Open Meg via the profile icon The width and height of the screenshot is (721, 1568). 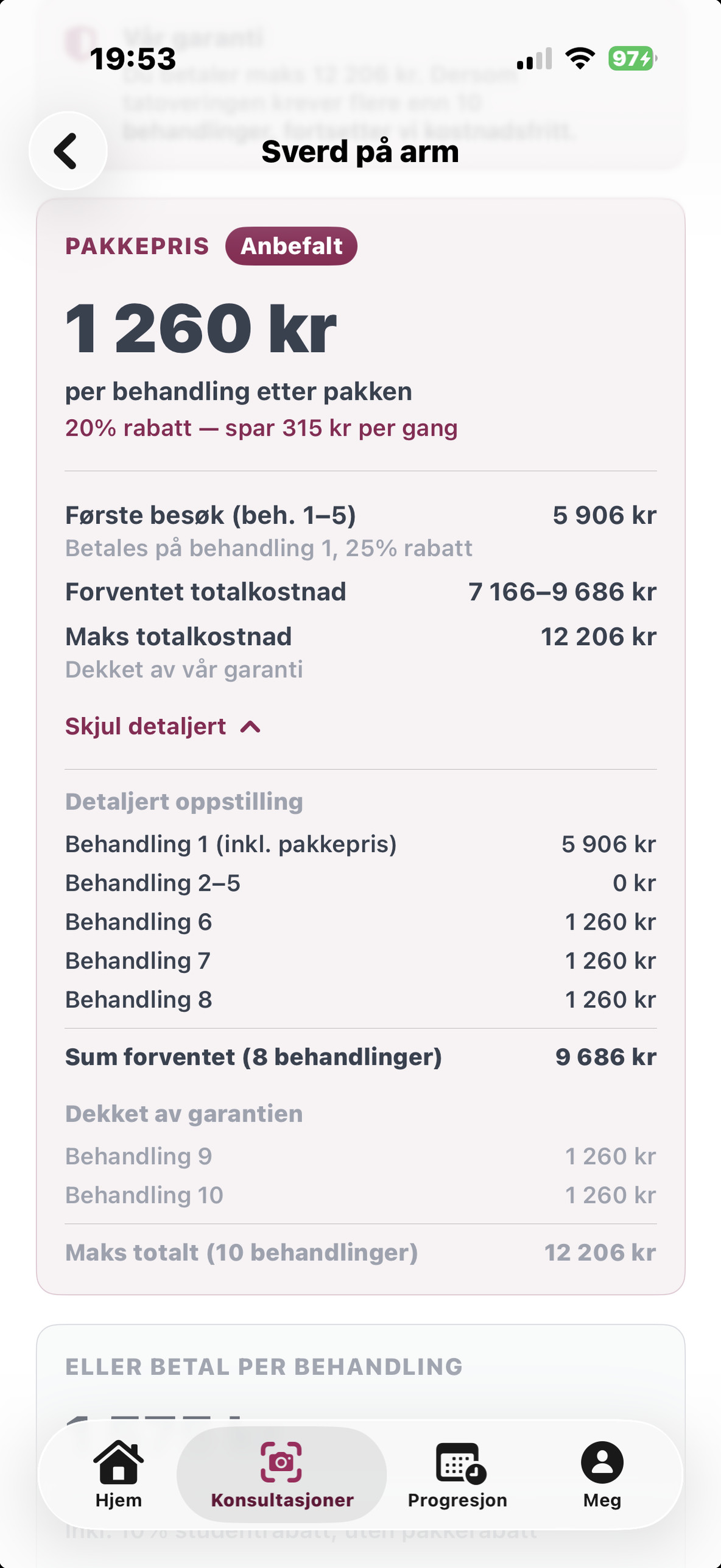pyautogui.click(x=602, y=1461)
